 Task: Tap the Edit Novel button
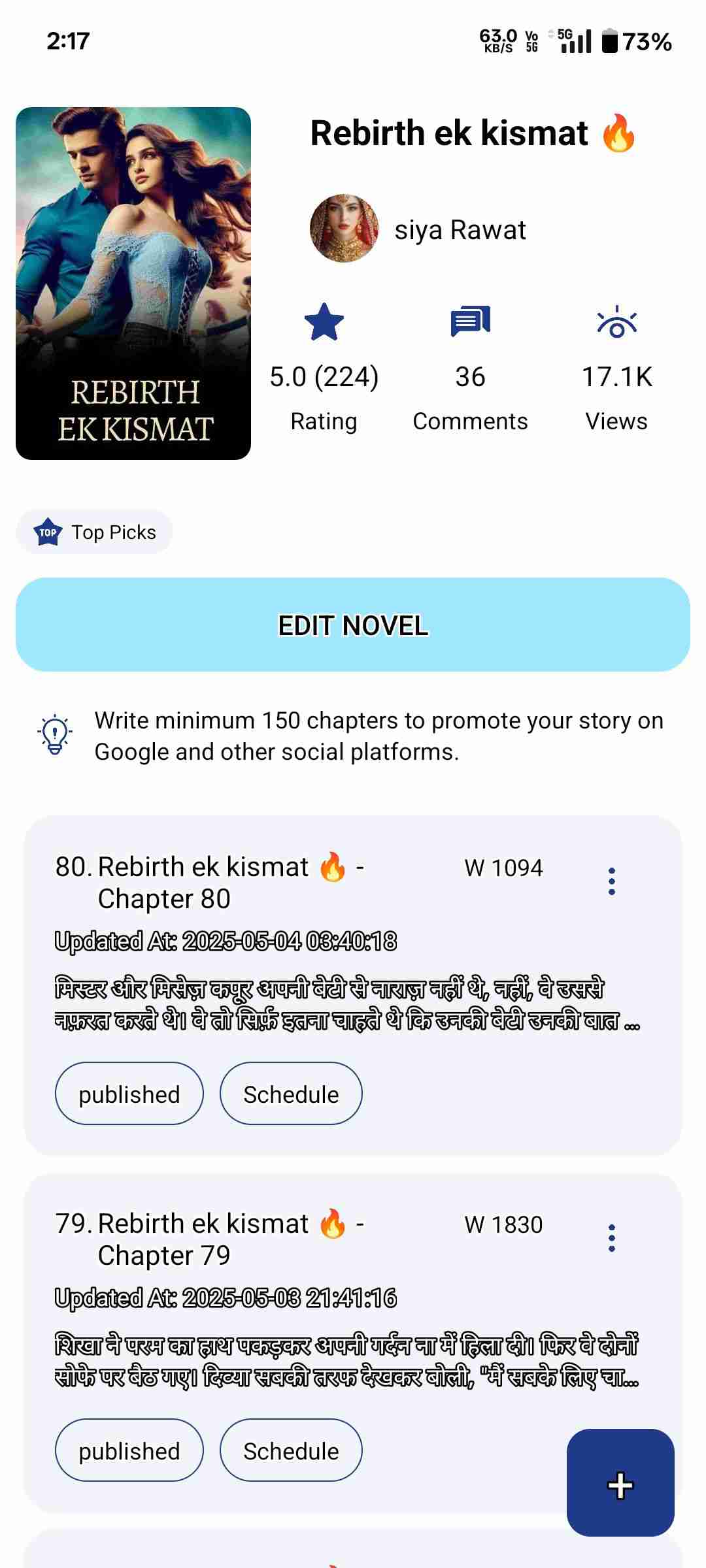click(353, 625)
